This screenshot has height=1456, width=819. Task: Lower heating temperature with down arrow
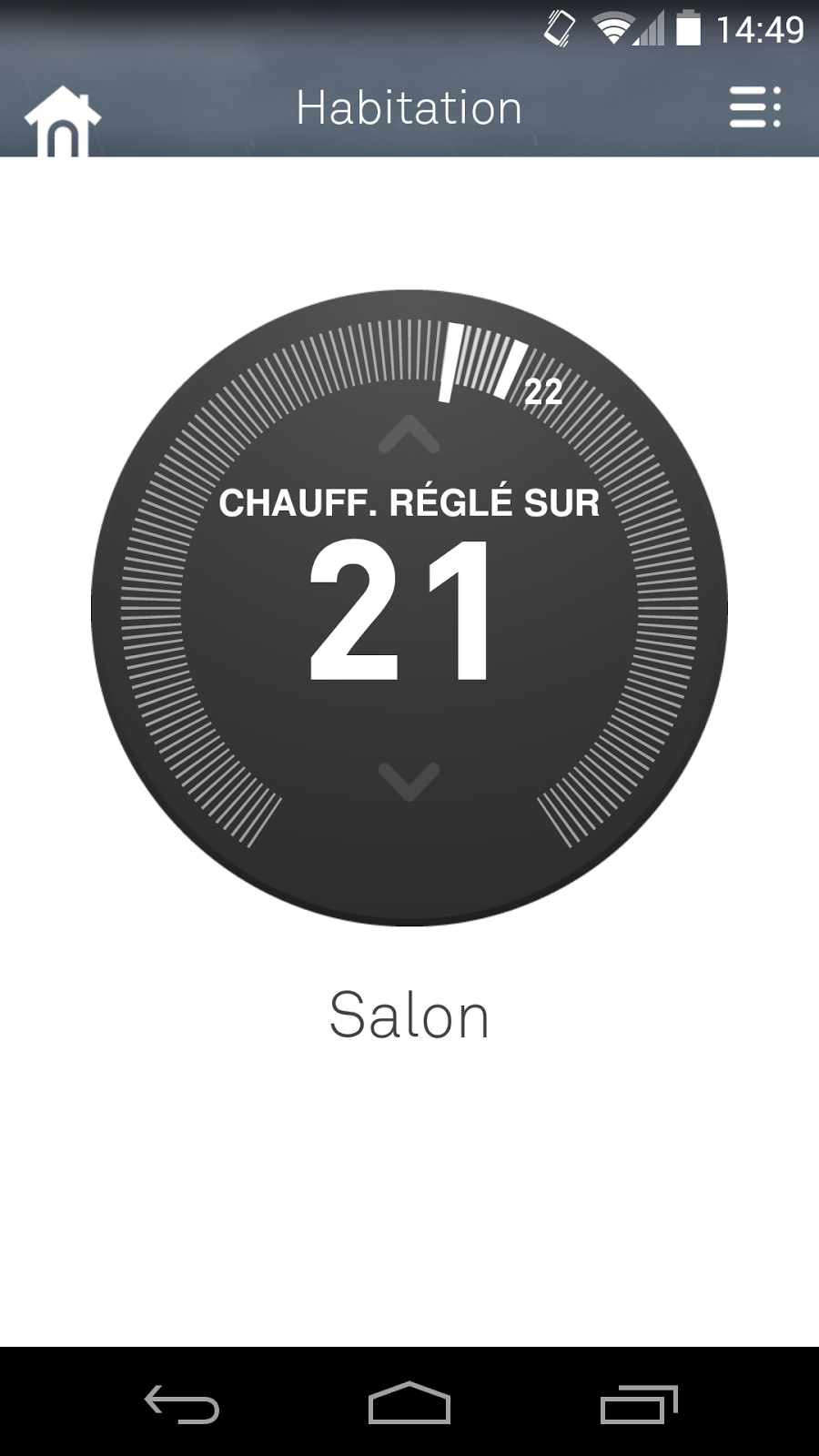pyautogui.click(x=409, y=782)
